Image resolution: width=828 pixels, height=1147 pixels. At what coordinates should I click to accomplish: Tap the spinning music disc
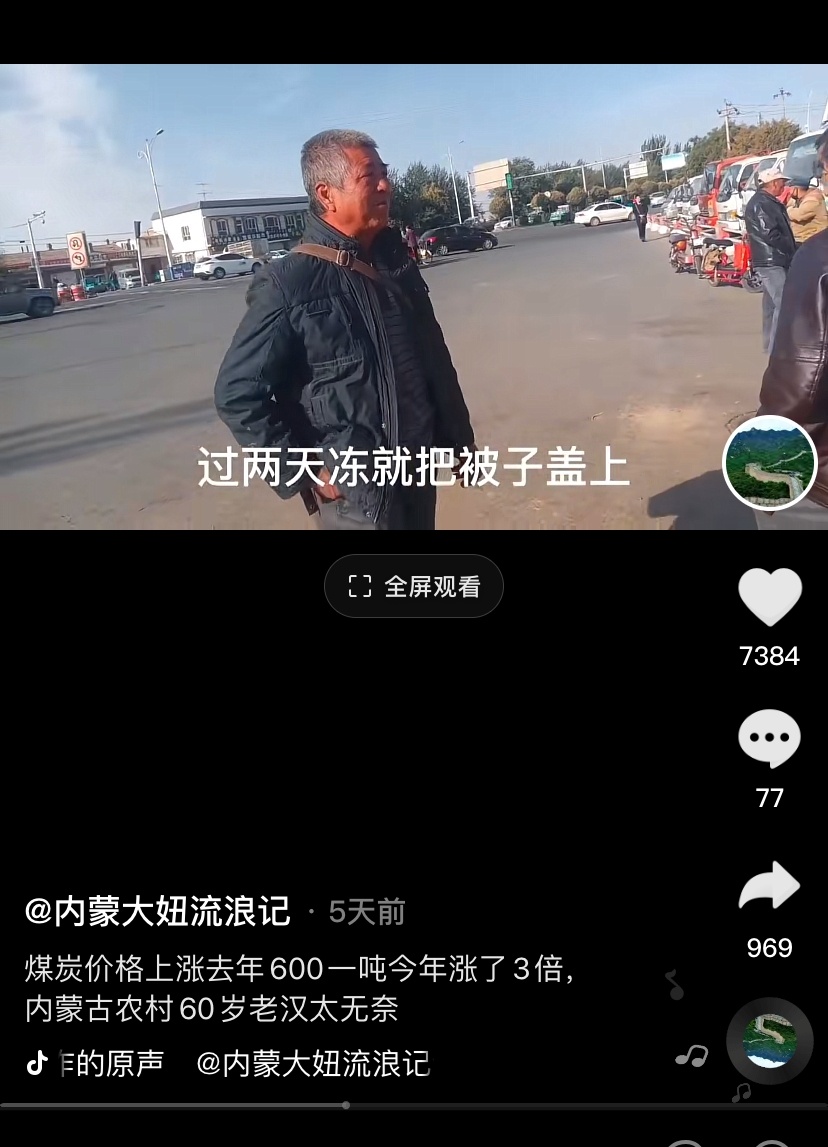pyautogui.click(x=769, y=1041)
